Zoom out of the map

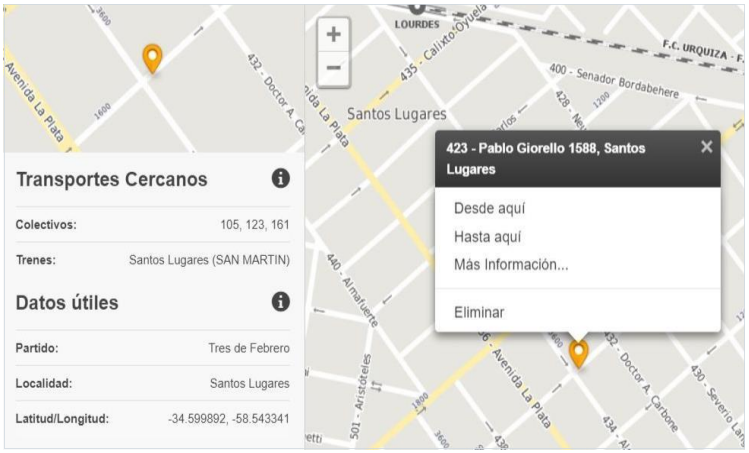pos(333,68)
